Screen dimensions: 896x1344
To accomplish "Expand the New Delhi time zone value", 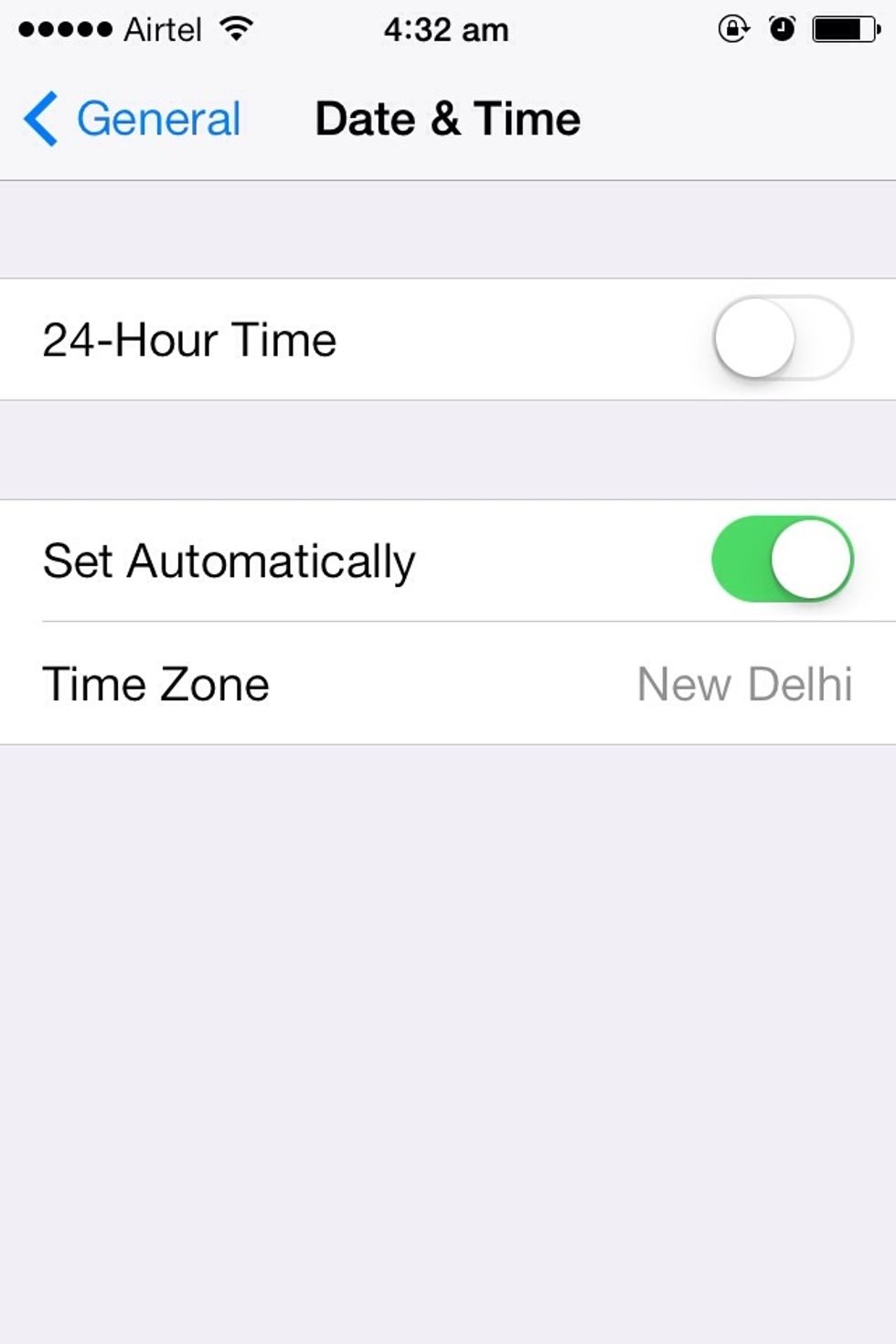I will [745, 684].
